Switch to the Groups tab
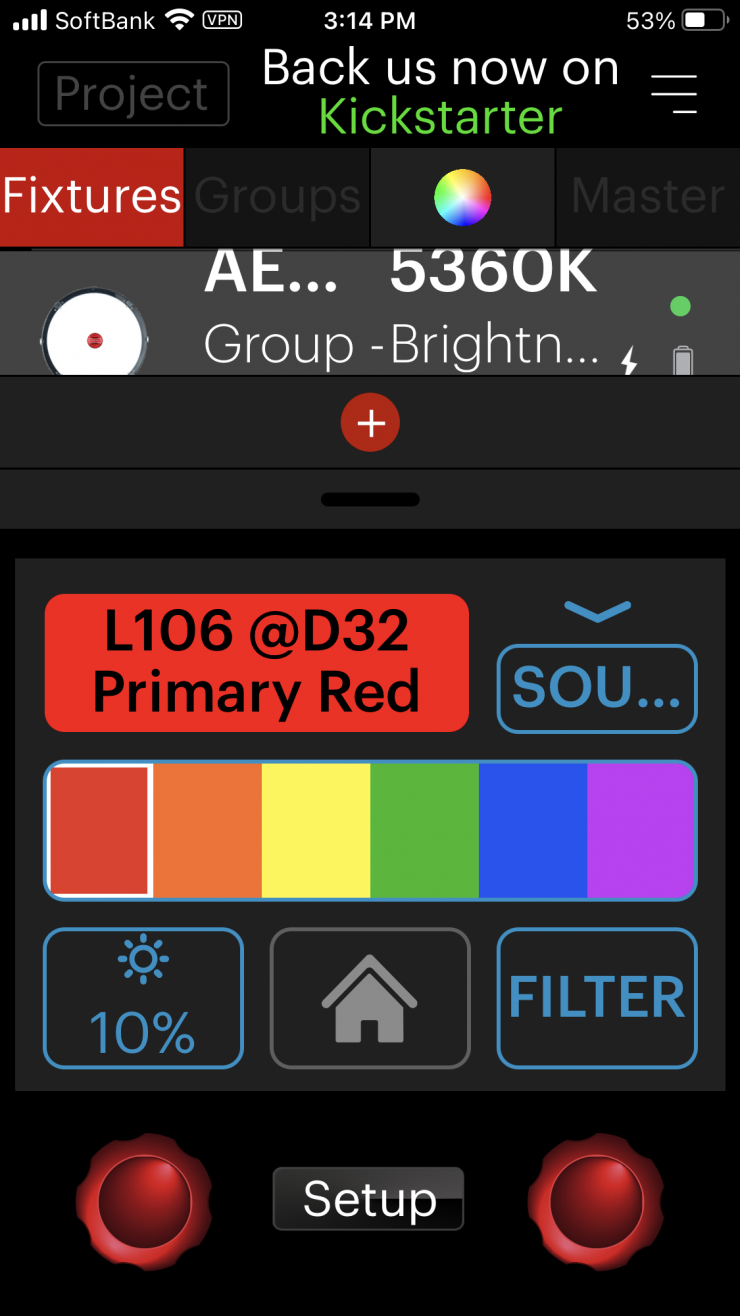Screen dimensions: 740x1316 277,197
